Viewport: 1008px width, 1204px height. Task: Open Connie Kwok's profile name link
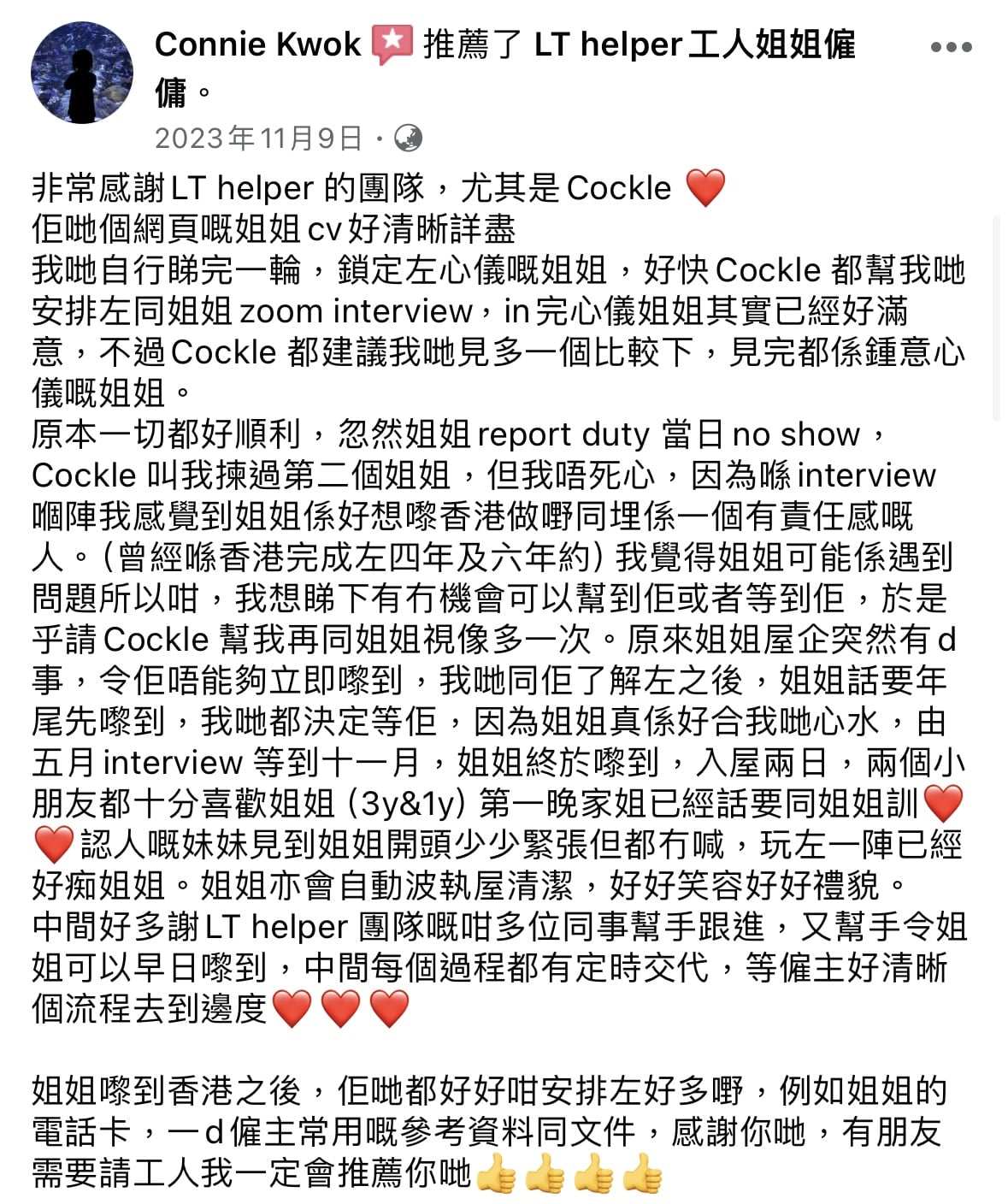pyautogui.click(x=257, y=44)
